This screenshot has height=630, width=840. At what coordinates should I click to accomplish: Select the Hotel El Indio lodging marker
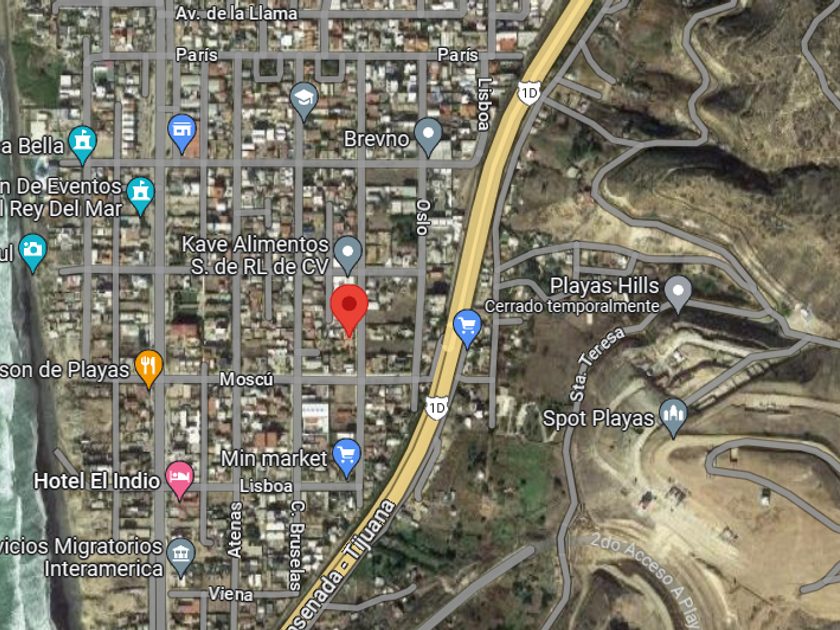179,480
